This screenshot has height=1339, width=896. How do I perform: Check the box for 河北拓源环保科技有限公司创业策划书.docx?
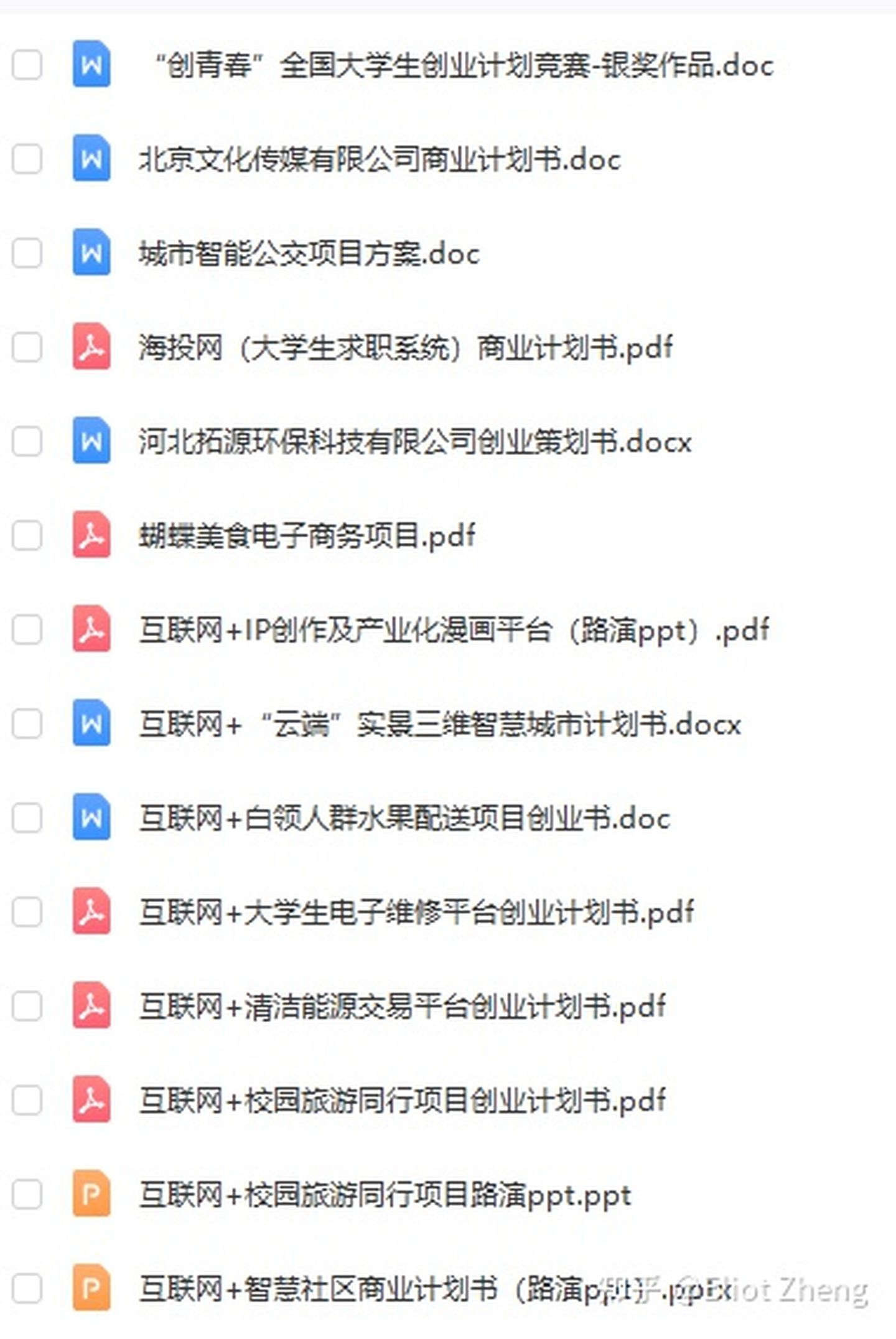[27, 441]
